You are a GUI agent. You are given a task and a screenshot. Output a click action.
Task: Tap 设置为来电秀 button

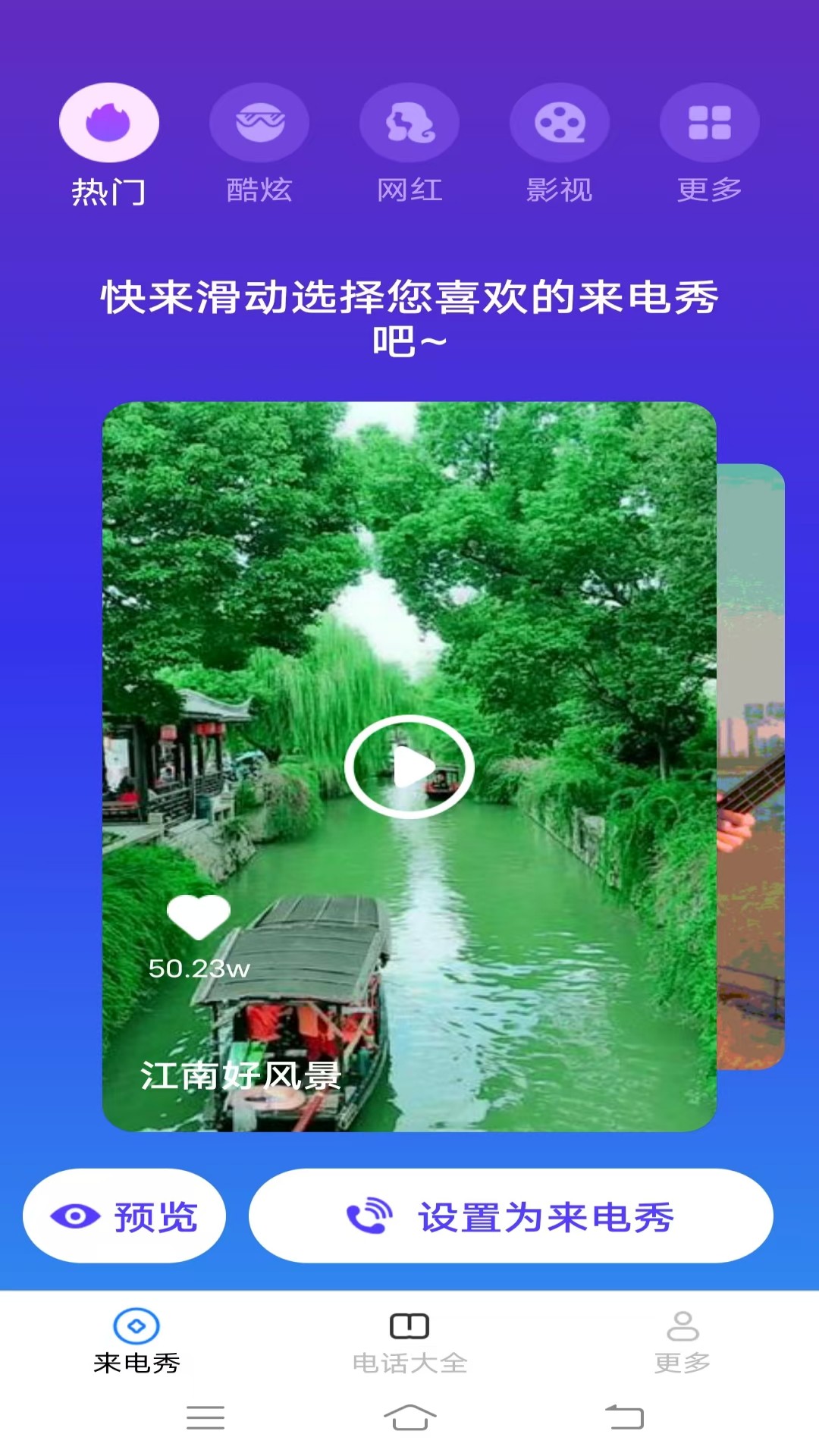[x=510, y=1216]
